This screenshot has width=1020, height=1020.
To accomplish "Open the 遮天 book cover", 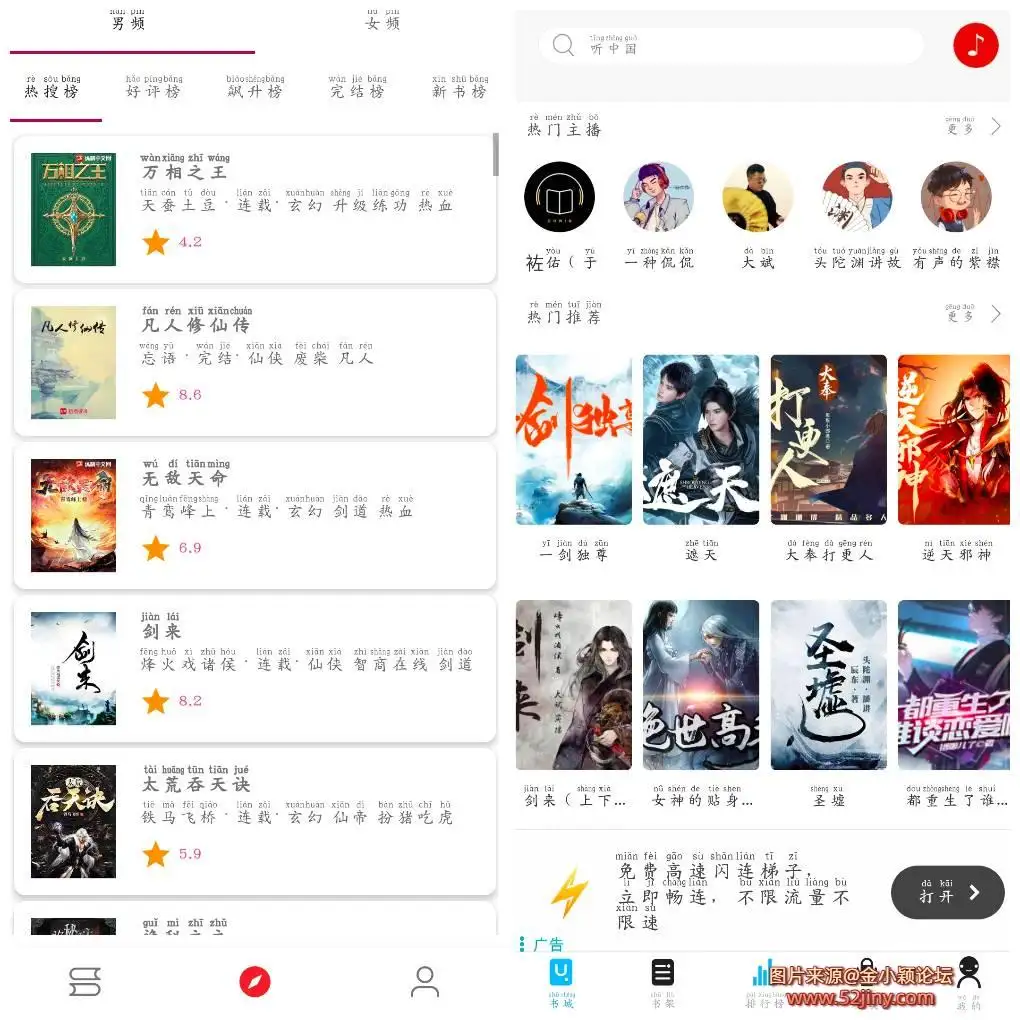I will pyautogui.click(x=701, y=439).
